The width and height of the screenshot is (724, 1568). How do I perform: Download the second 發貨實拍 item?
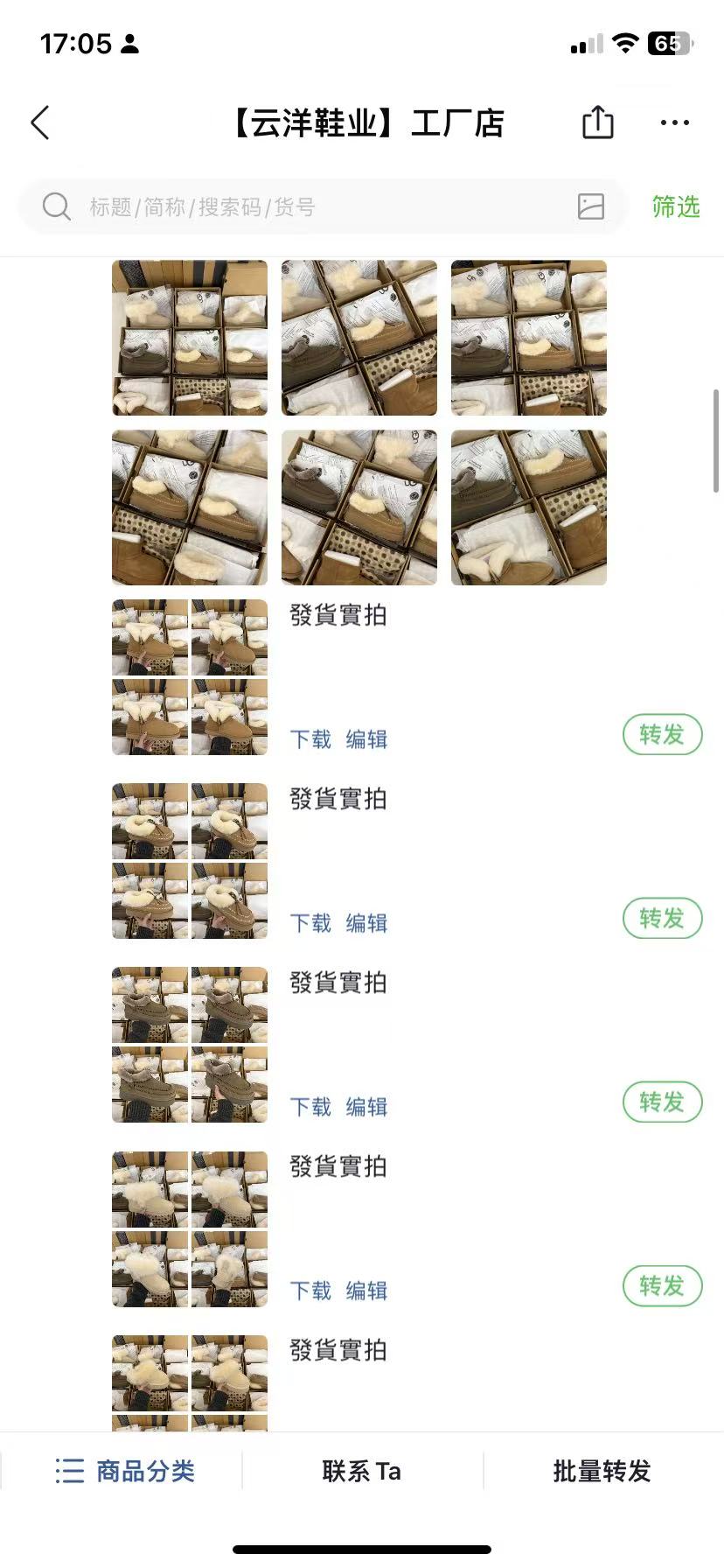tap(310, 923)
